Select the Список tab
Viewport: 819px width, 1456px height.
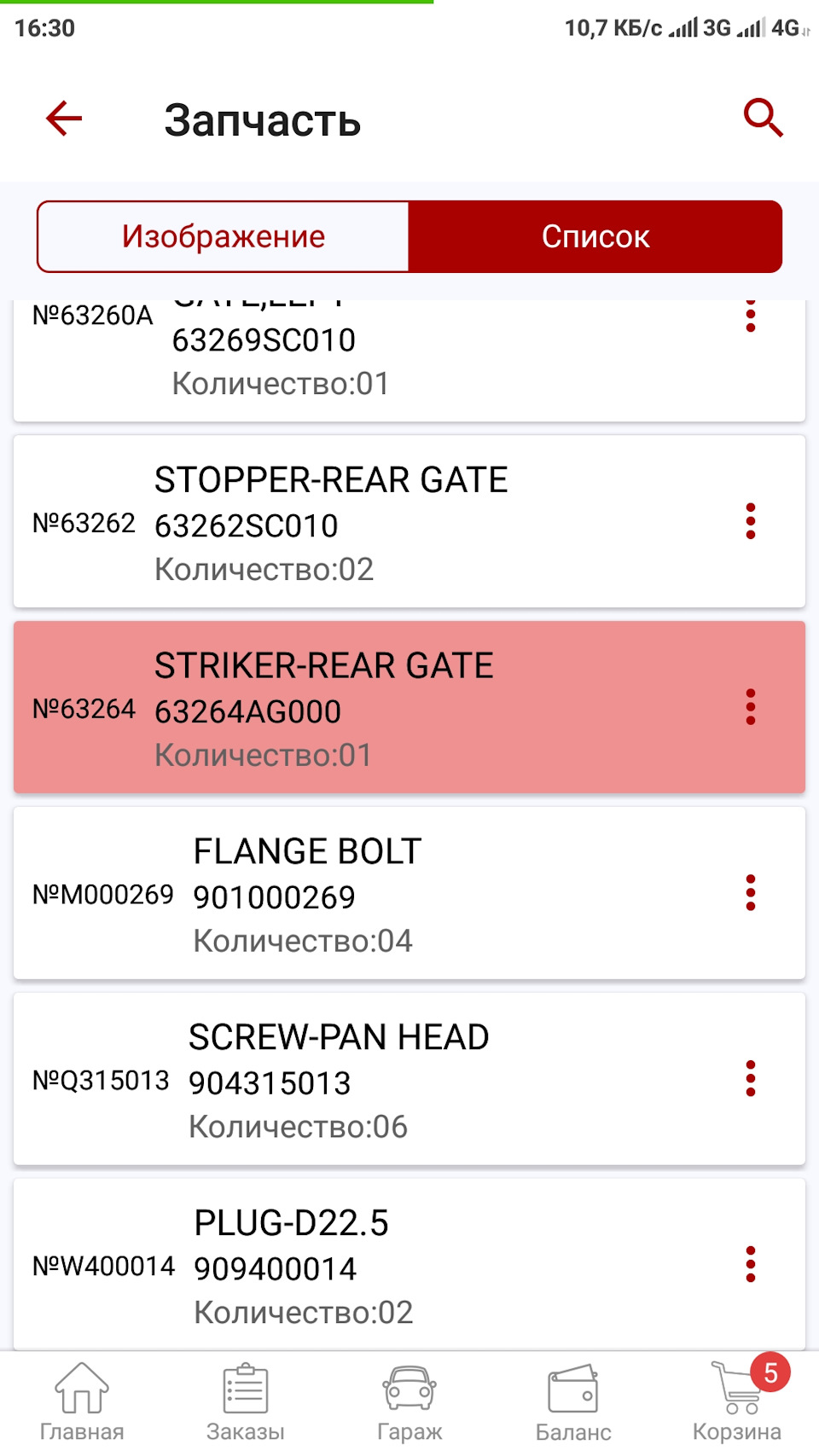pyautogui.click(x=595, y=236)
